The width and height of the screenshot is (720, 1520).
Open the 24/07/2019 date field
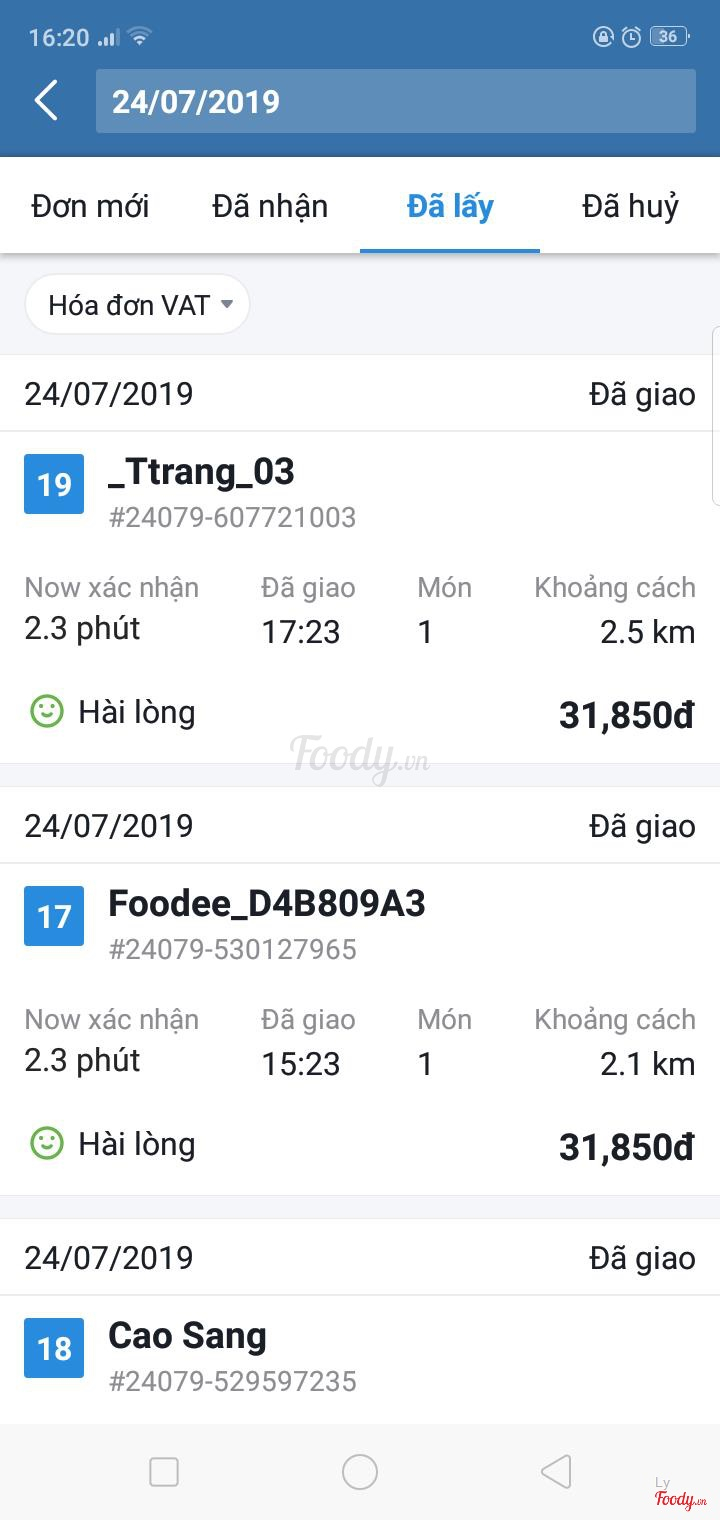(x=395, y=101)
